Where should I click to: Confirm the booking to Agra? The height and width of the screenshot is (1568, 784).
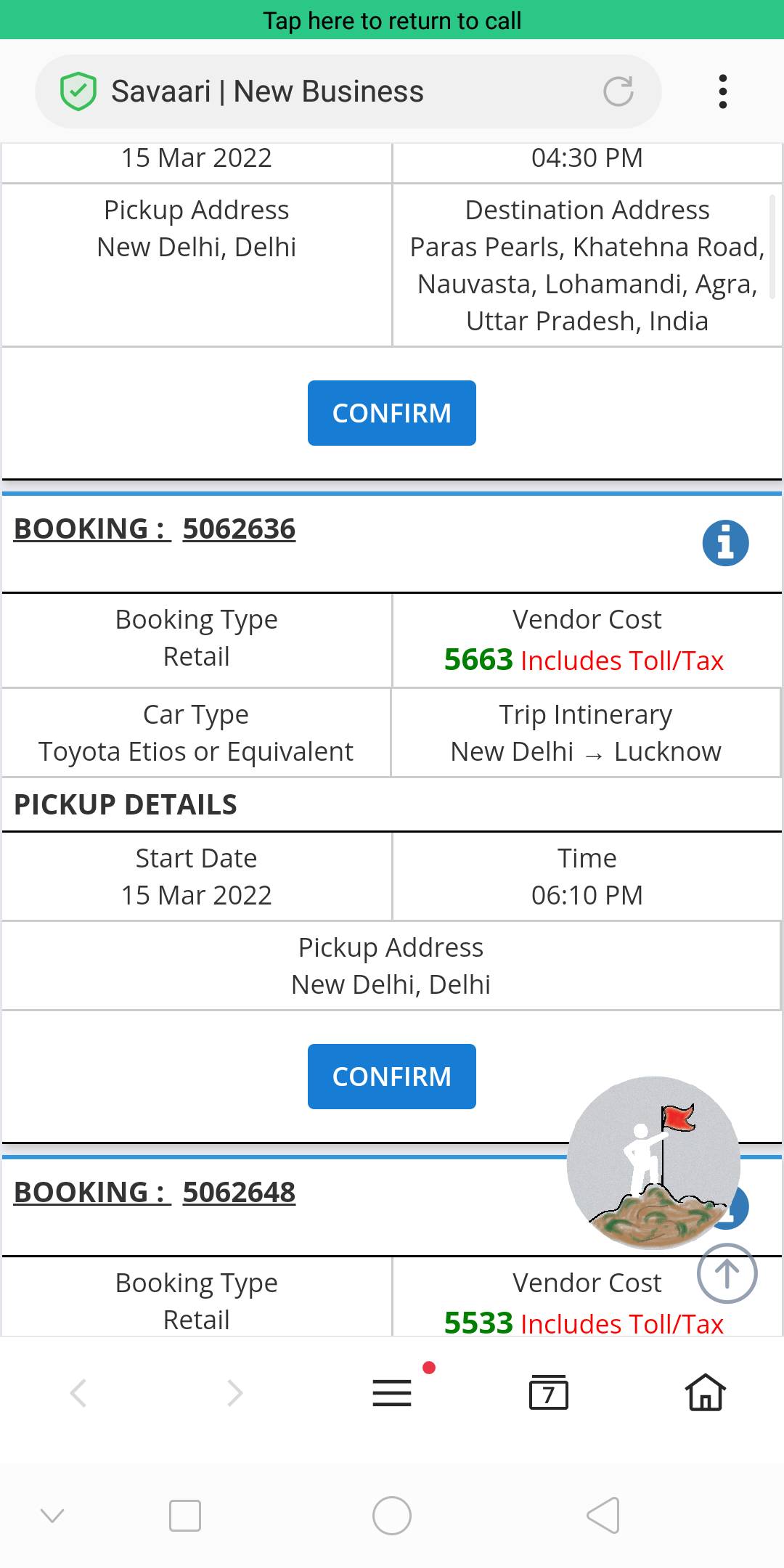392,413
